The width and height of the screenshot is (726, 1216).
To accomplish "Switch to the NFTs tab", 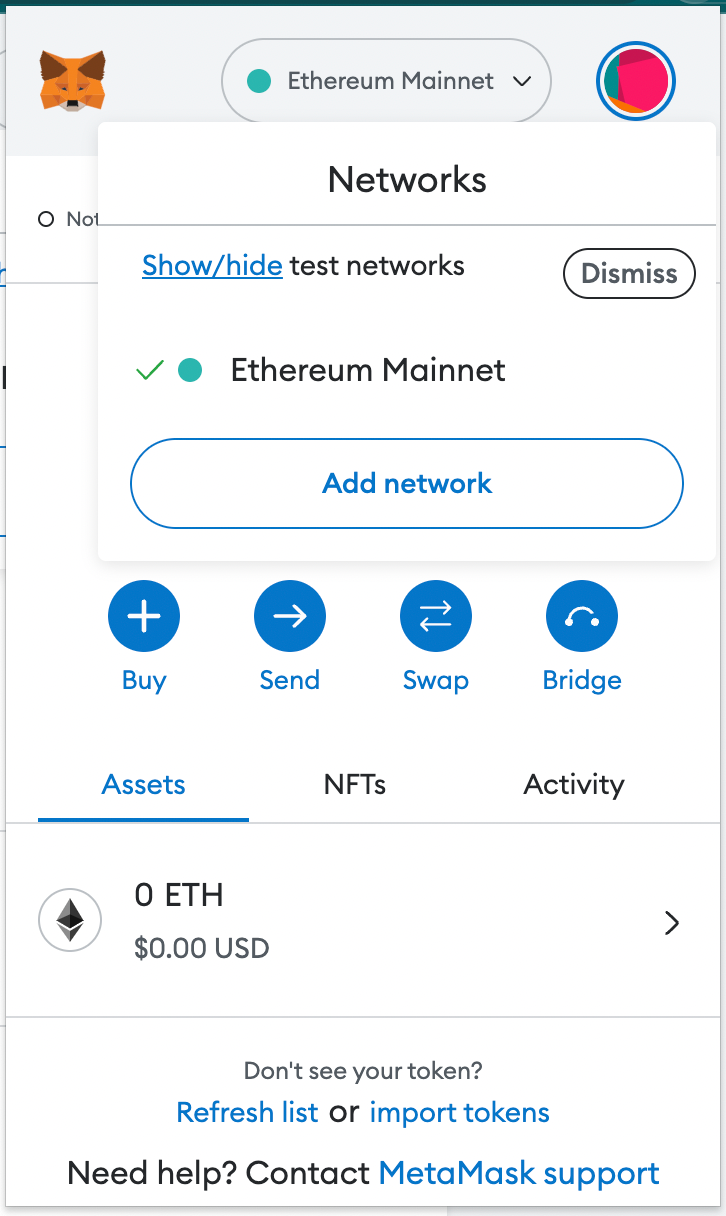I will pos(355,785).
